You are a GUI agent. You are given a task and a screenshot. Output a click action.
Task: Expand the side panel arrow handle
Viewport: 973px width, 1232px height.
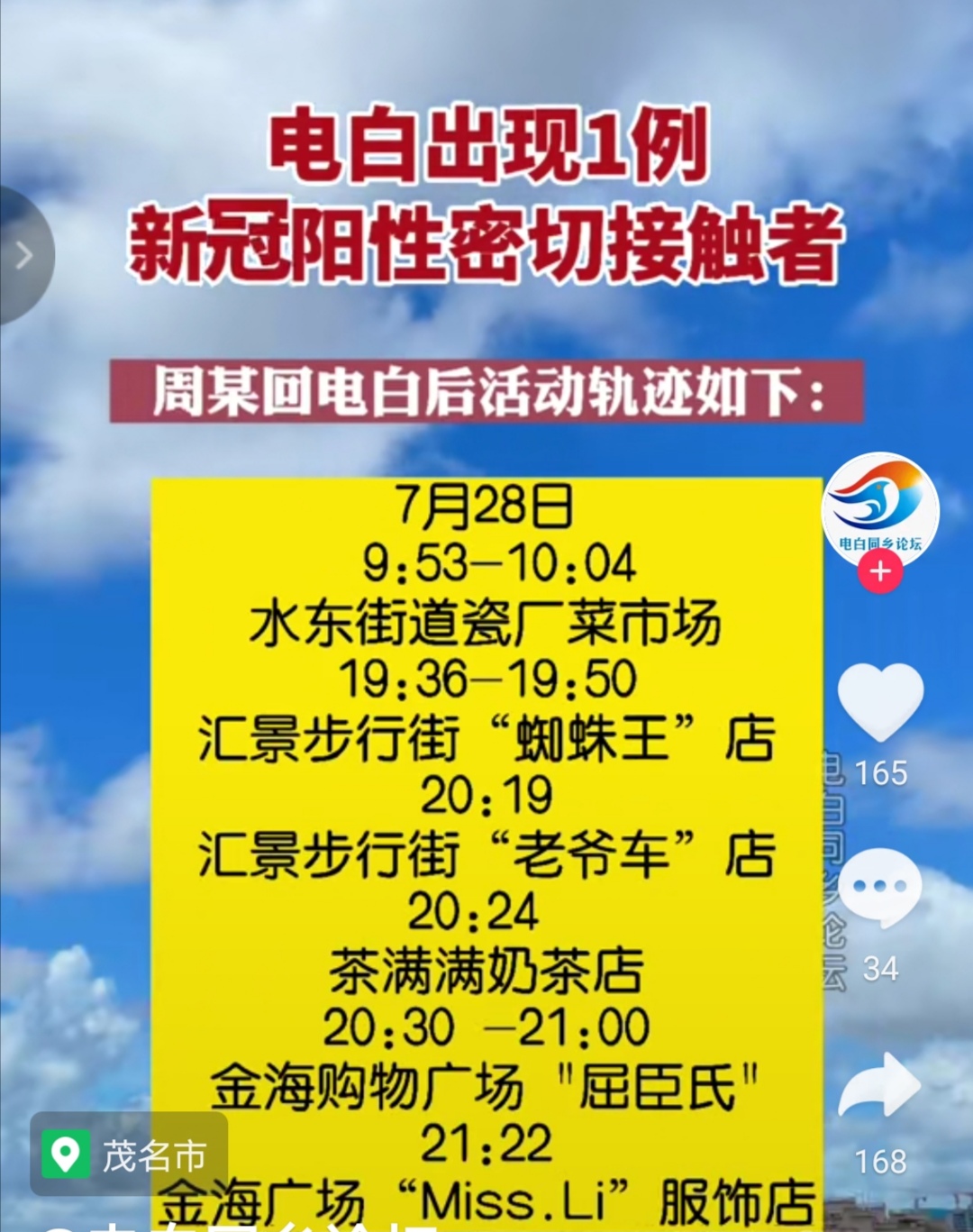pos(24,256)
